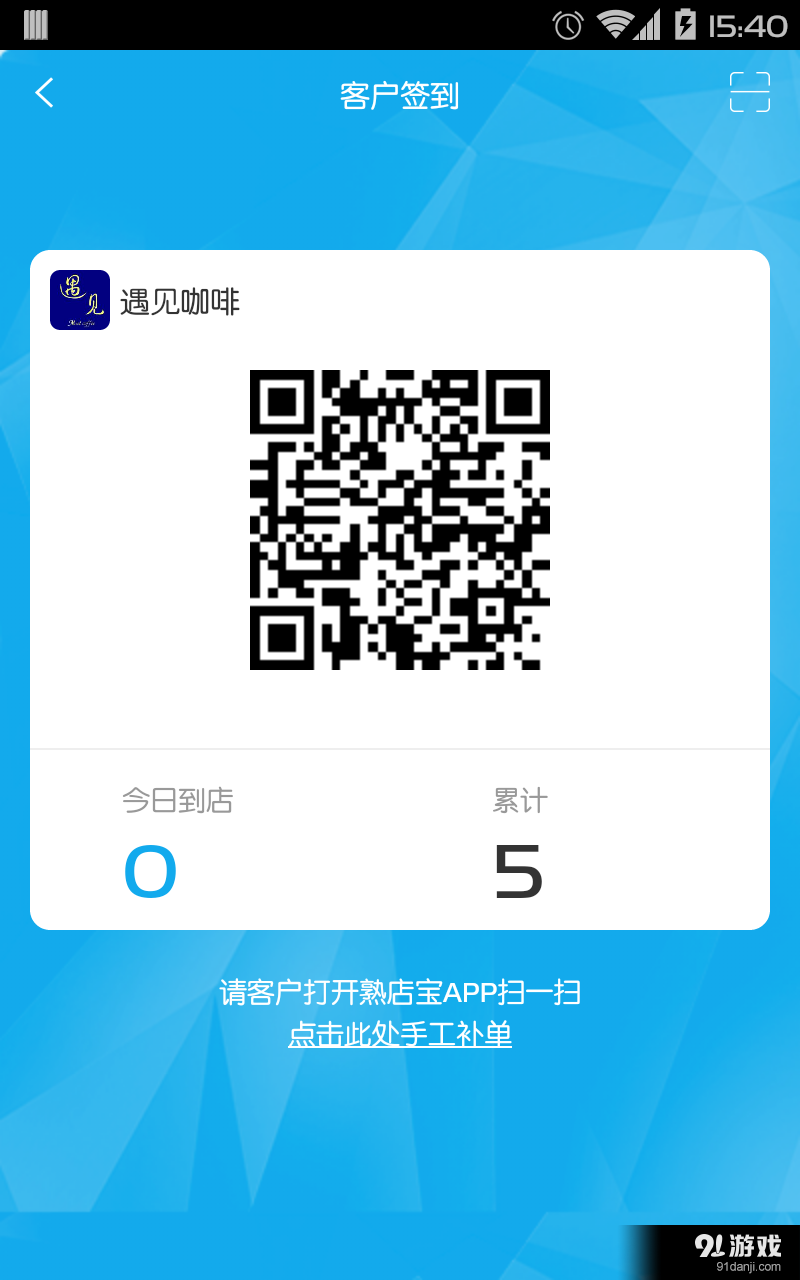Tap the SIM card signal bars icon
The image size is (800, 1280).
click(37, 24)
